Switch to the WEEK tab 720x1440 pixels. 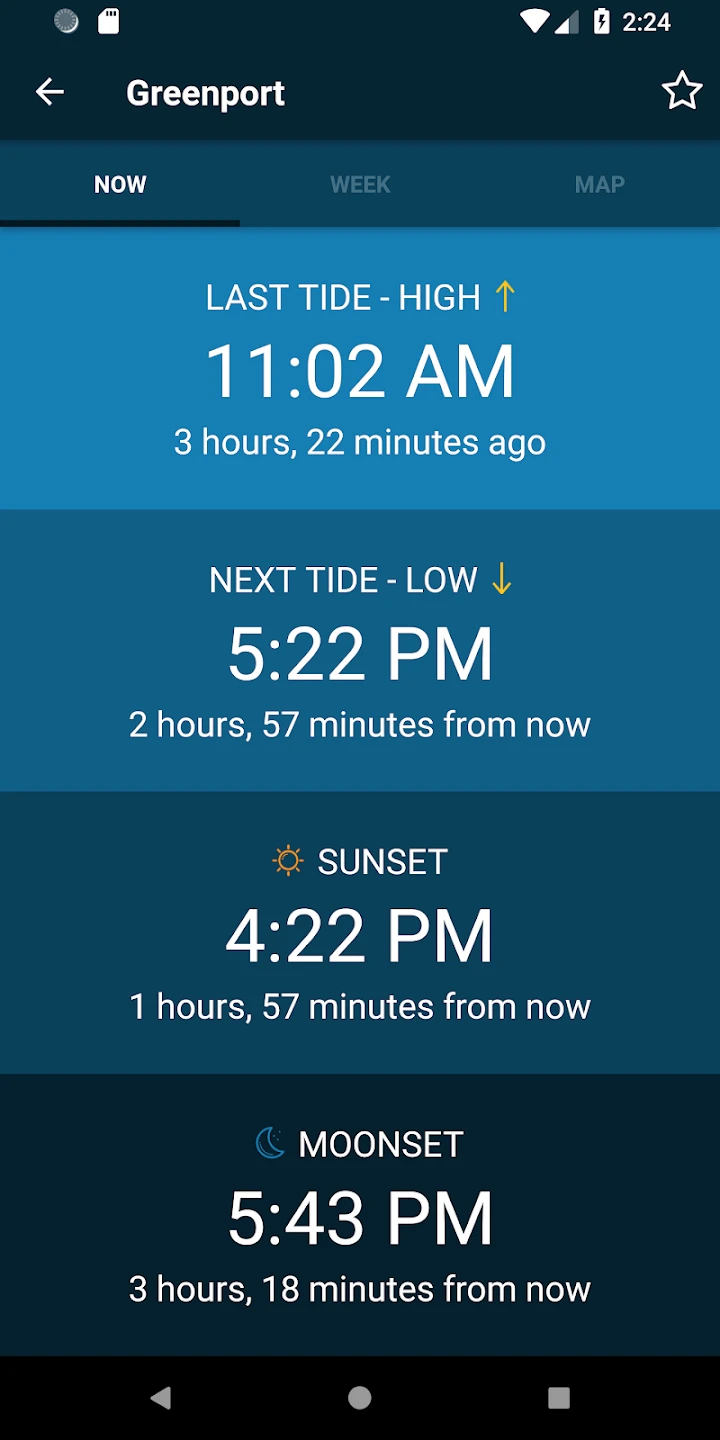click(360, 184)
